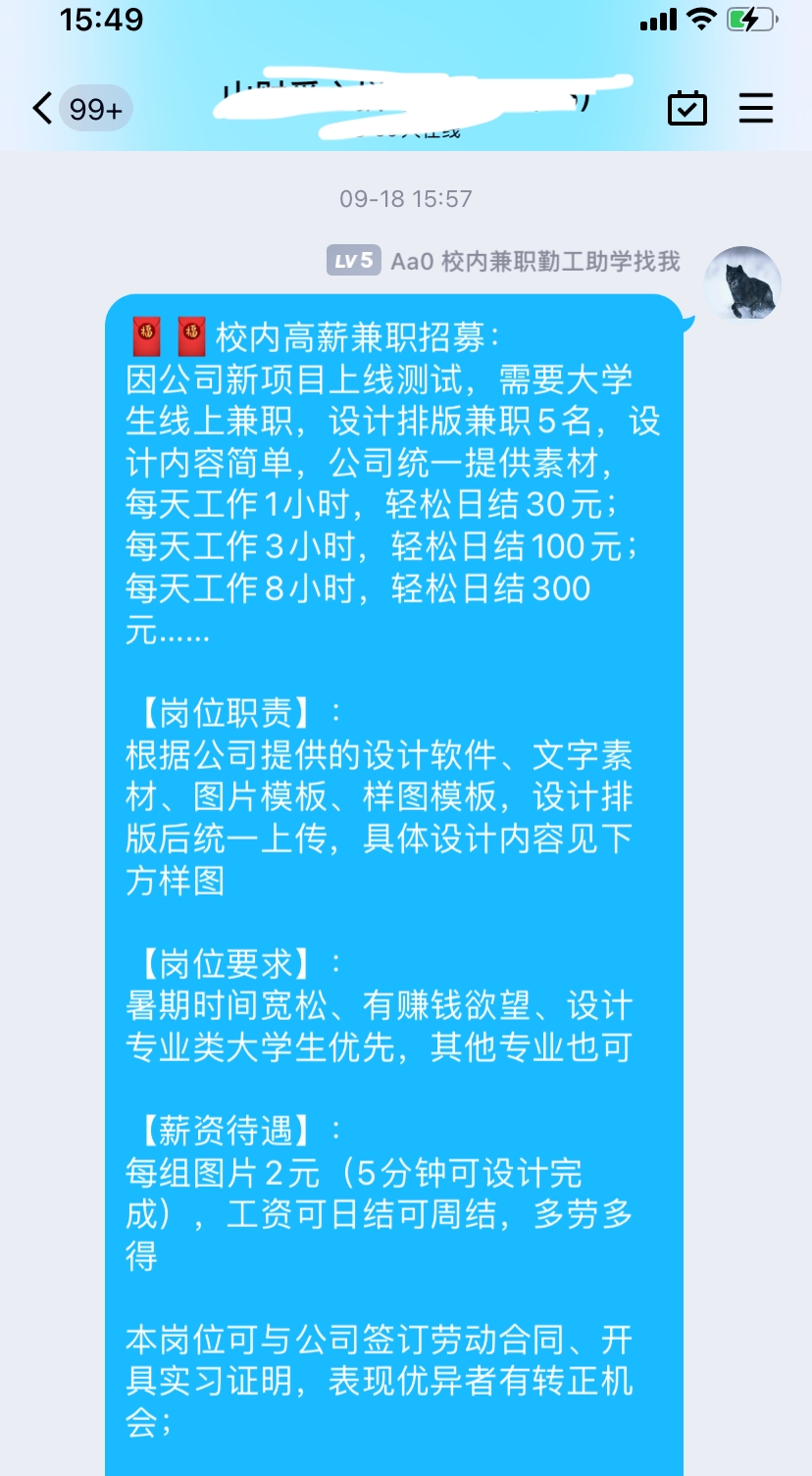Open the group menu with three lines
Image resolution: width=812 pixels, height=1476 pixels.
[x=756, y=108]
